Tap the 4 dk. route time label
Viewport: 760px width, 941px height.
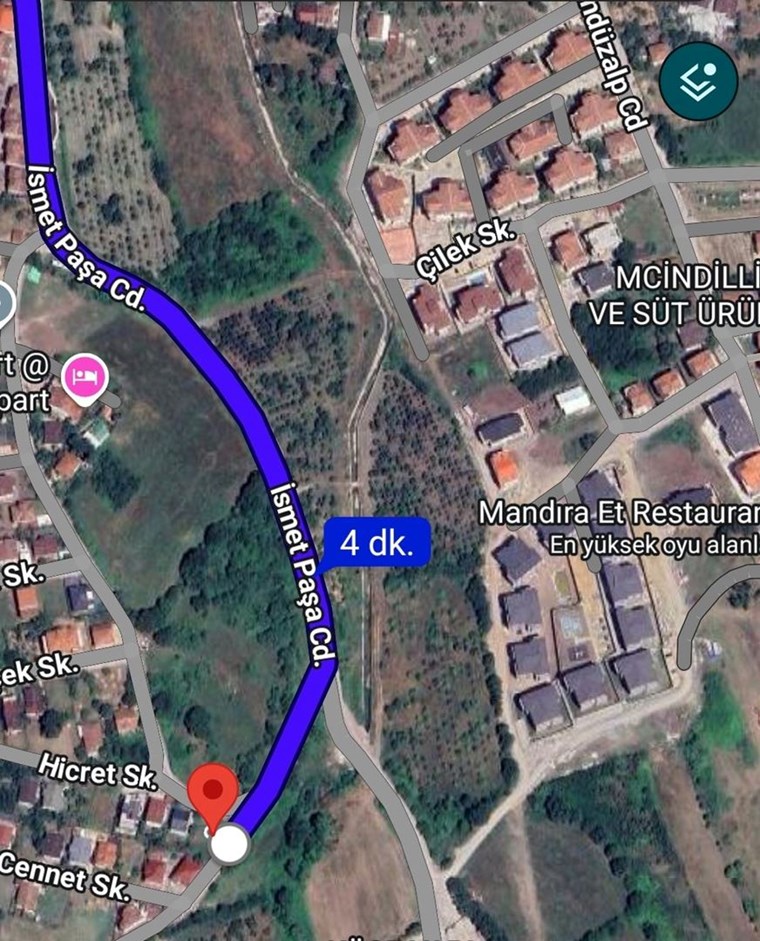pyautogui.click(x=377, y=543)
